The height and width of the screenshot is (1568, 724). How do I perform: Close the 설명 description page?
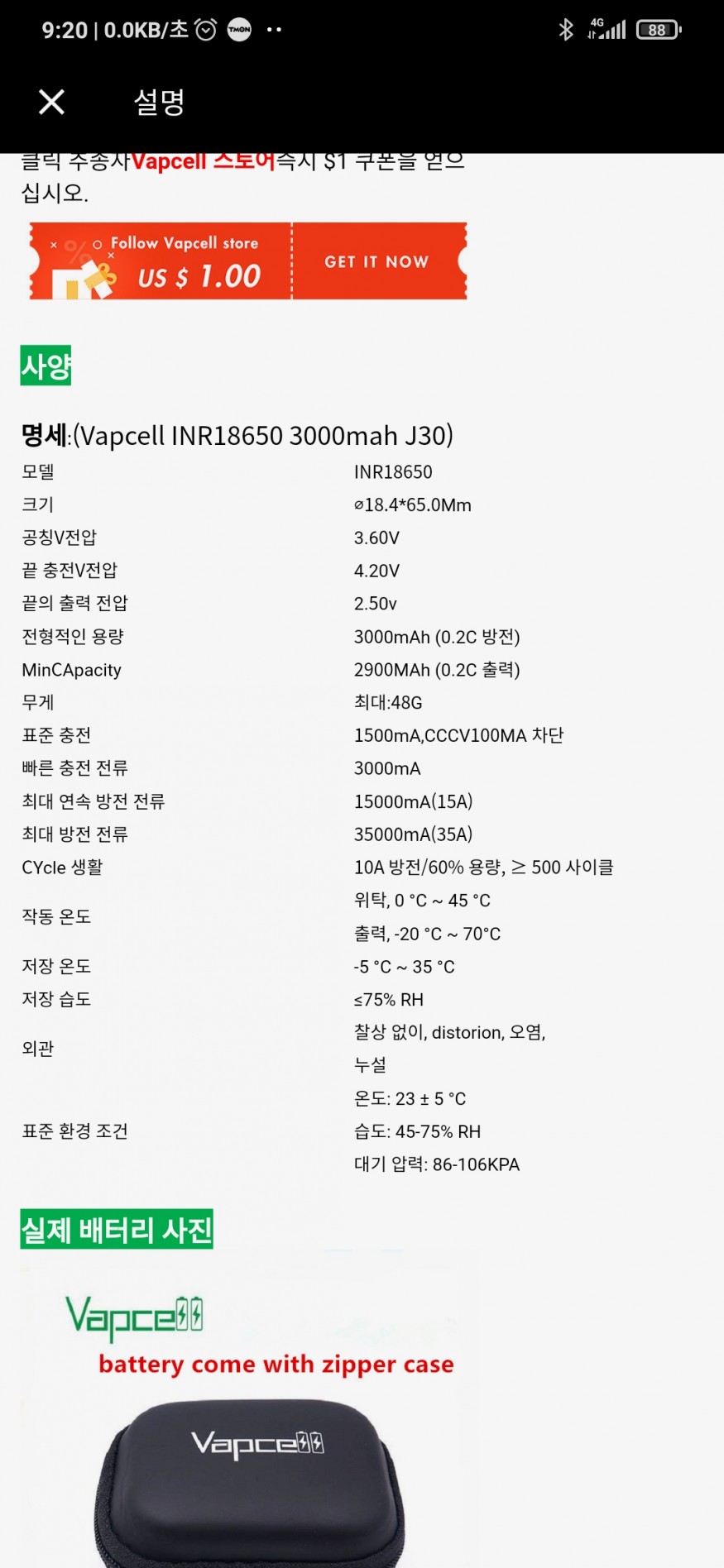coord(51,103)
